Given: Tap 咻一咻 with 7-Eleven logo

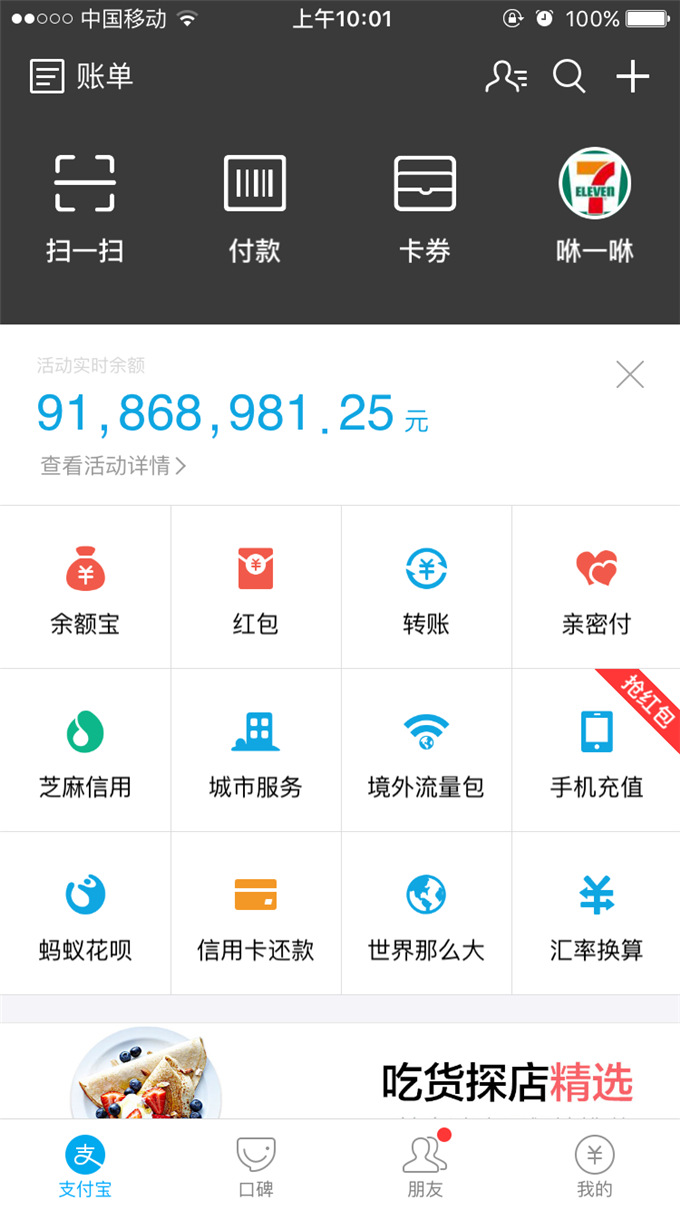Looking at the screenshot, I should pos(595,207).
